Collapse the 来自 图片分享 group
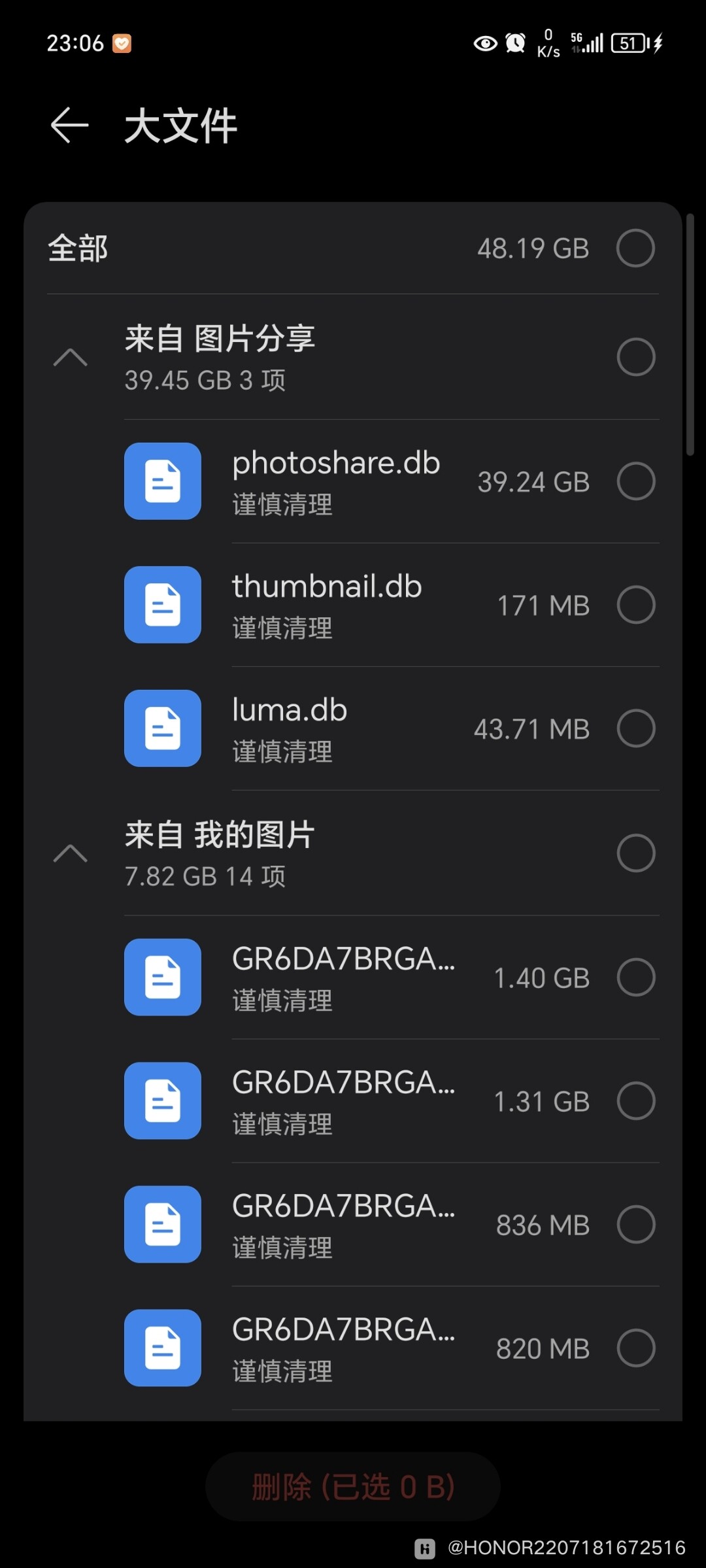The height and width of the screenshot is (1568, 706). coord(72,357)
